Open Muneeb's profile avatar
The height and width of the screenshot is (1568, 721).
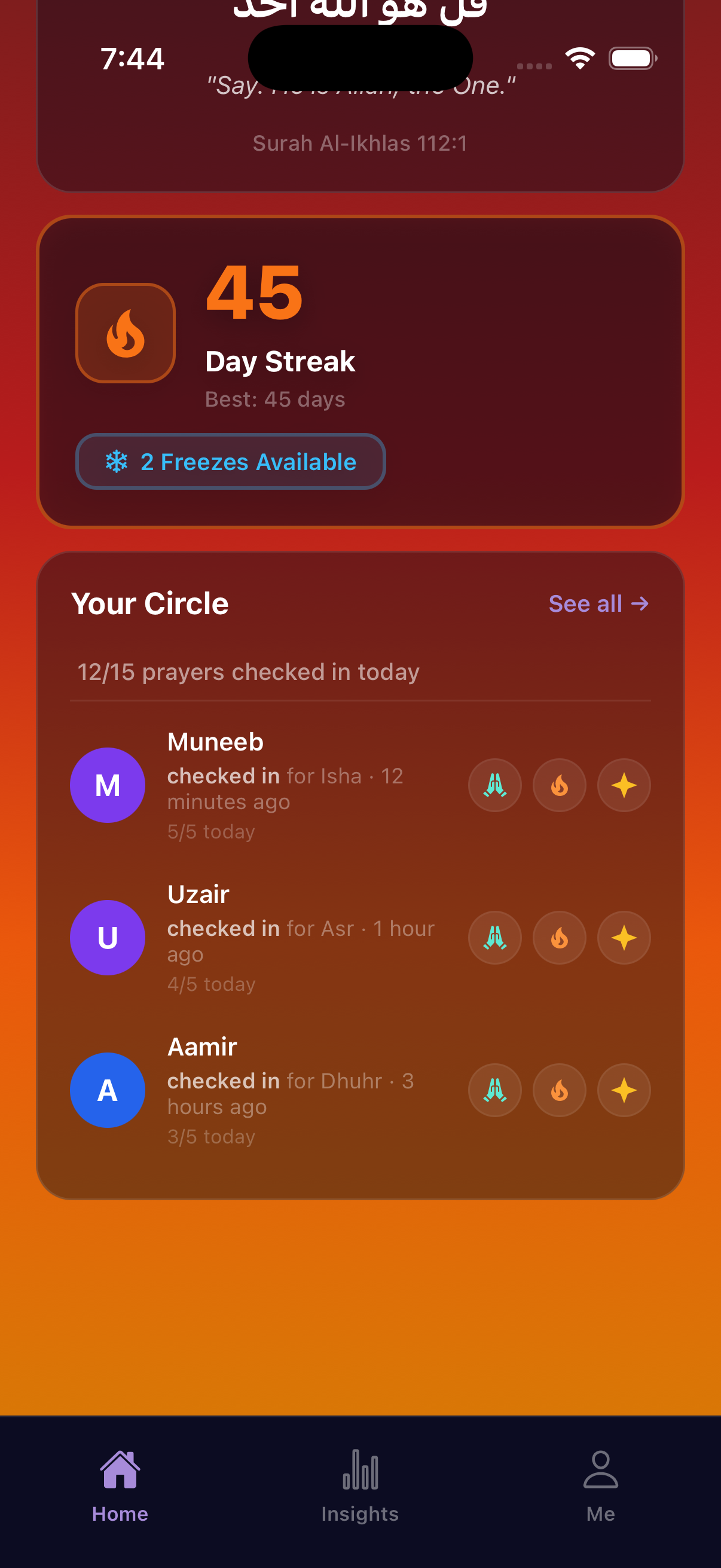108,785
